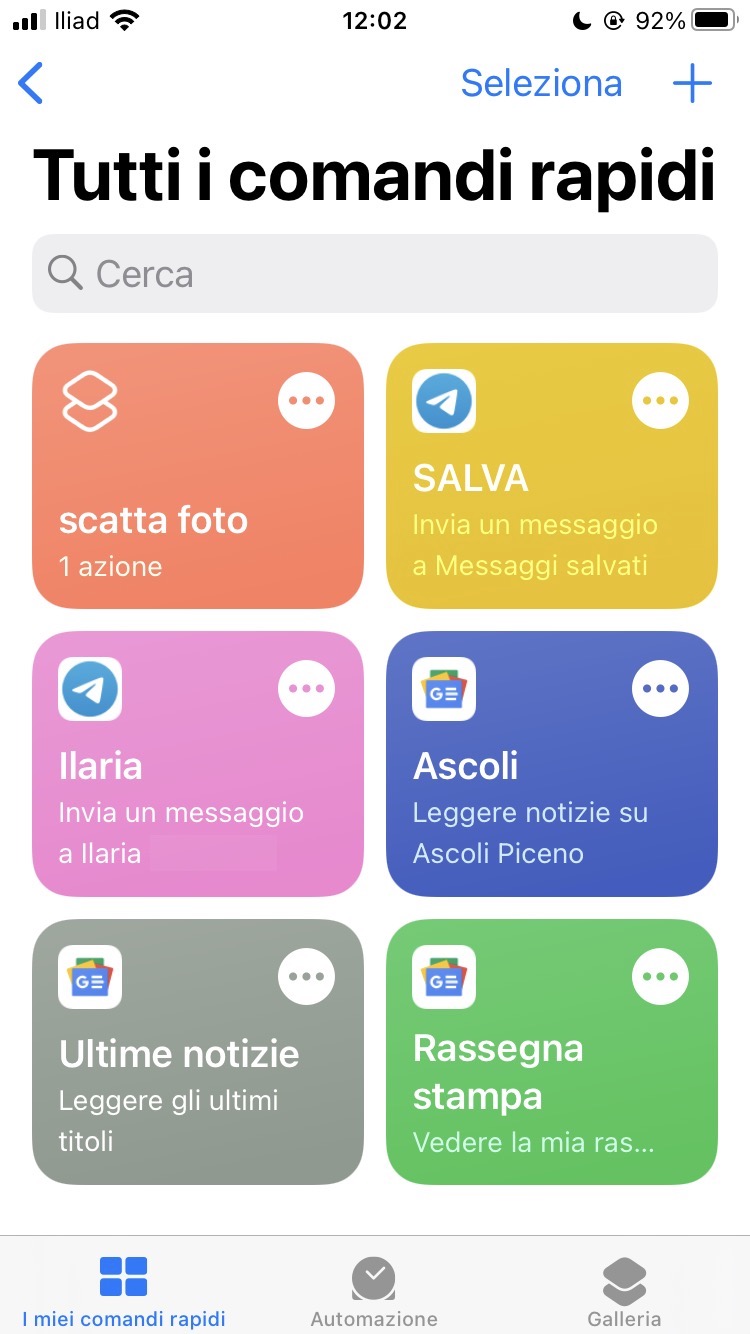Launch the Ilaria message shortcut
The width and height of the screenshot is (750, 1334).
(170, 800)
